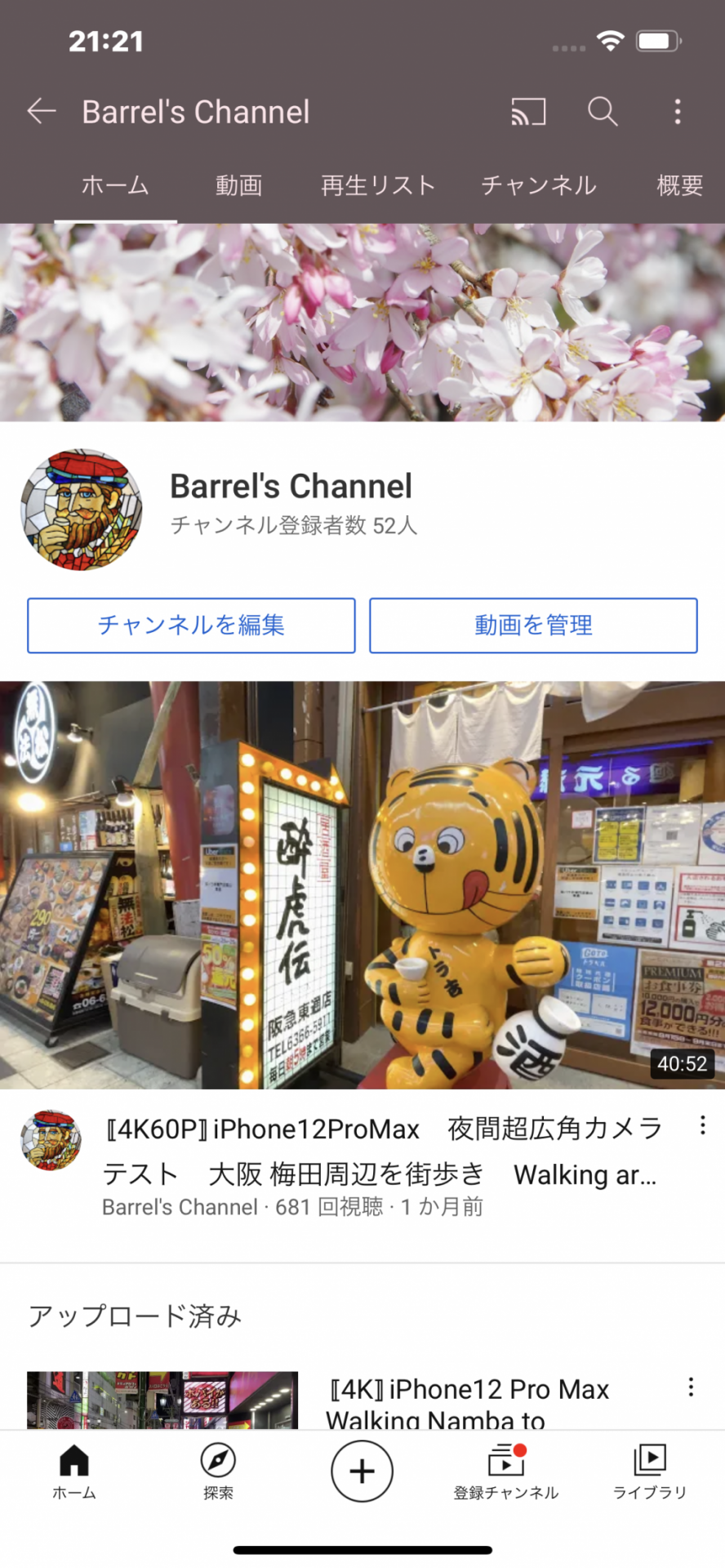Open options for the 4K60P iPhone12ProMax video
The height and width of the screenshot is (1568, 725).
[x=702, y=1126]
